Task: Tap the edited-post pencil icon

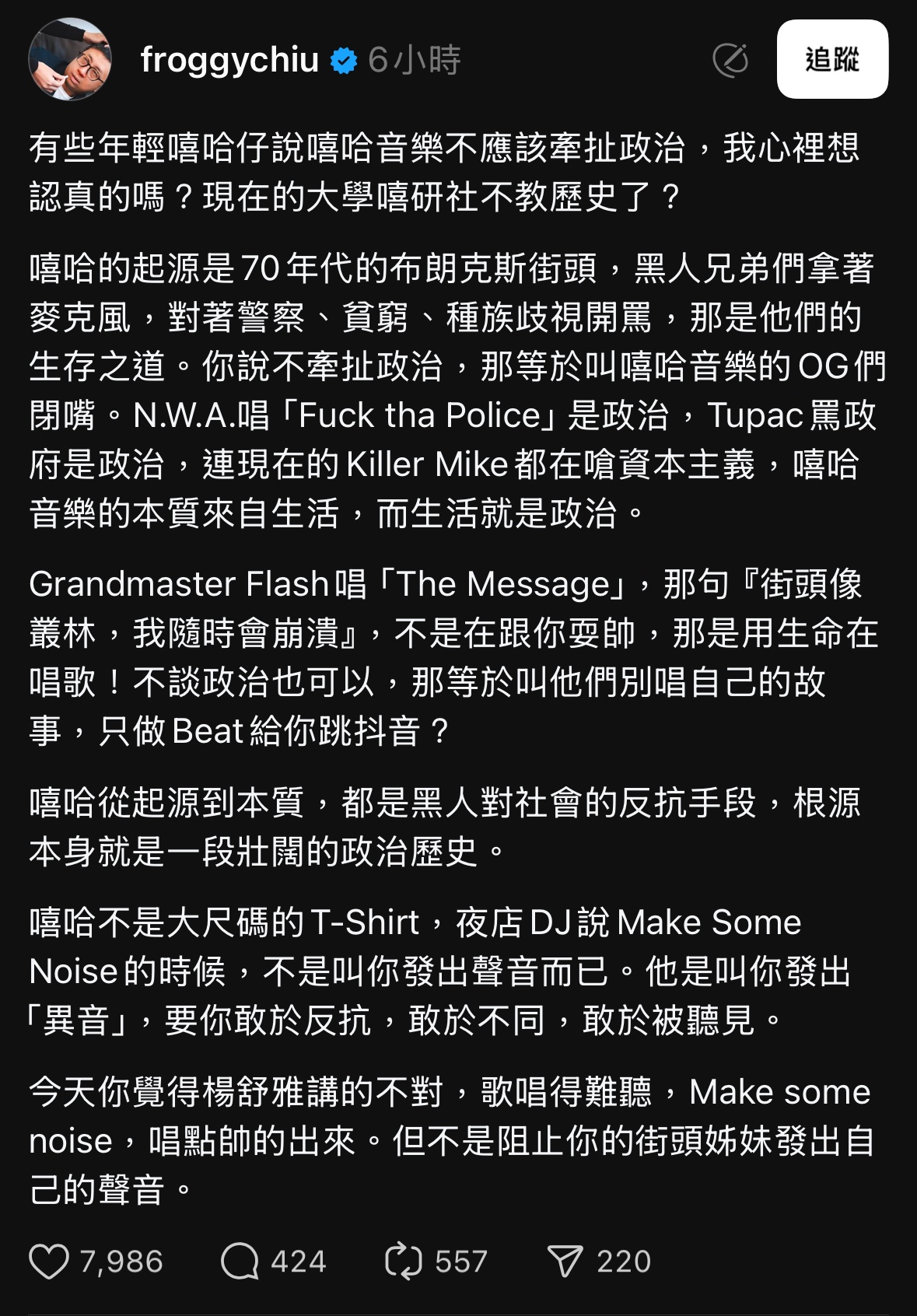Action: click(730, 60)
